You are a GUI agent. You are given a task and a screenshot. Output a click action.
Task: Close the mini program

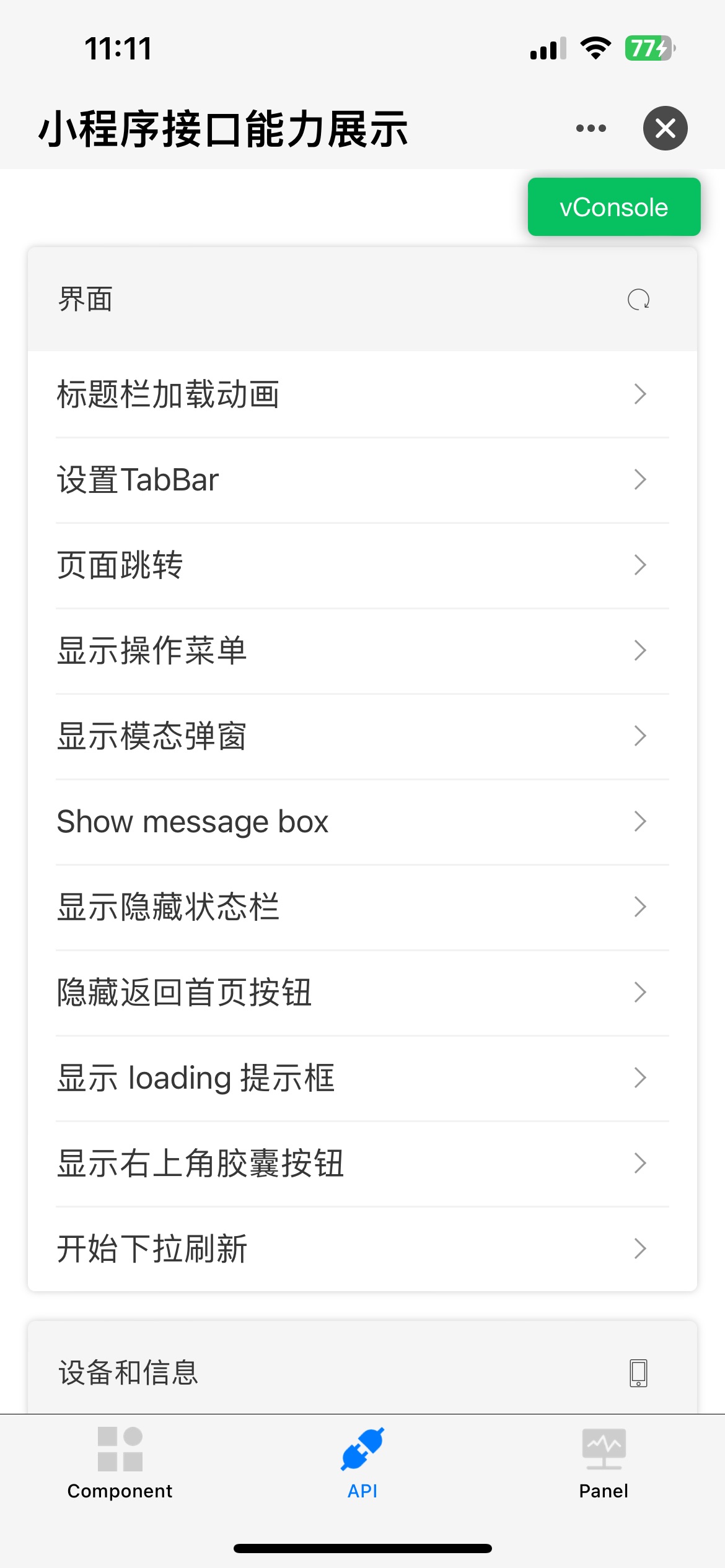click(x=665, y=128)
